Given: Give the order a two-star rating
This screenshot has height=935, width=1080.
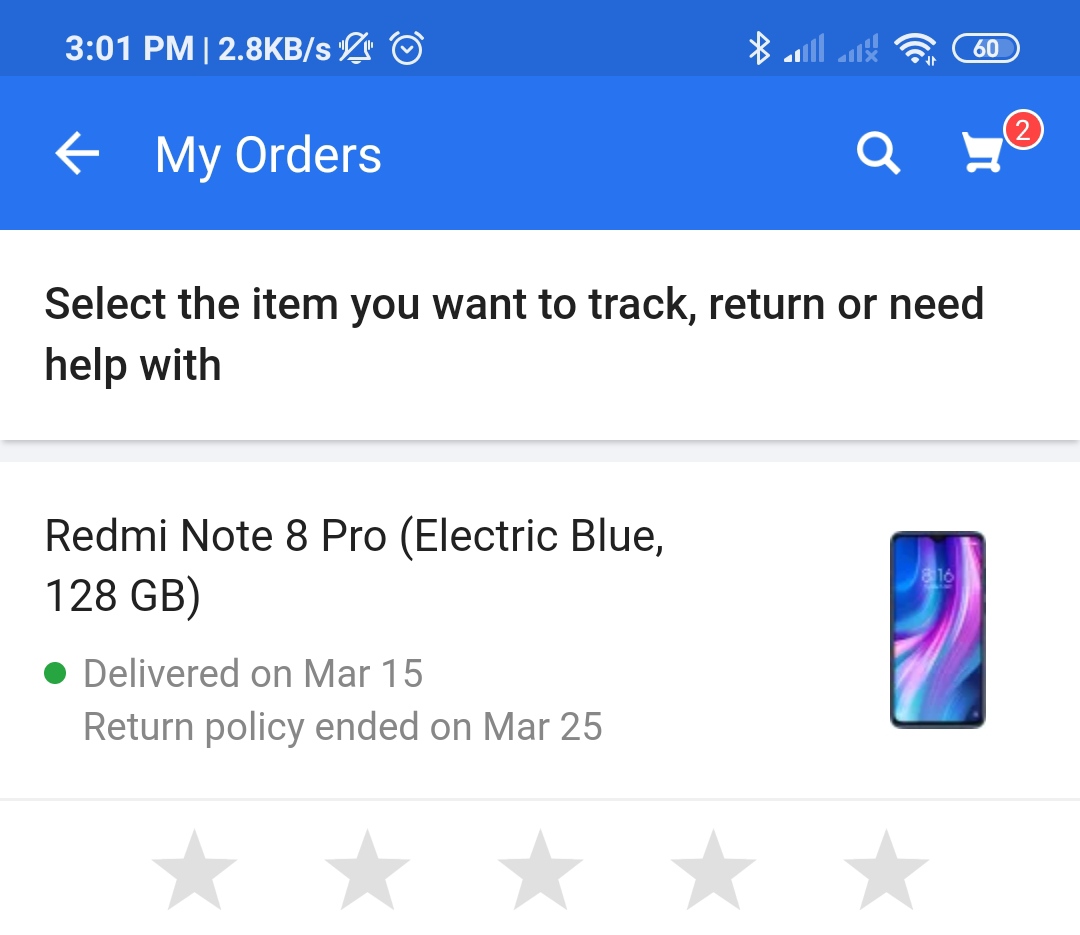Looking at the screenshot, I should click(367, 869).
